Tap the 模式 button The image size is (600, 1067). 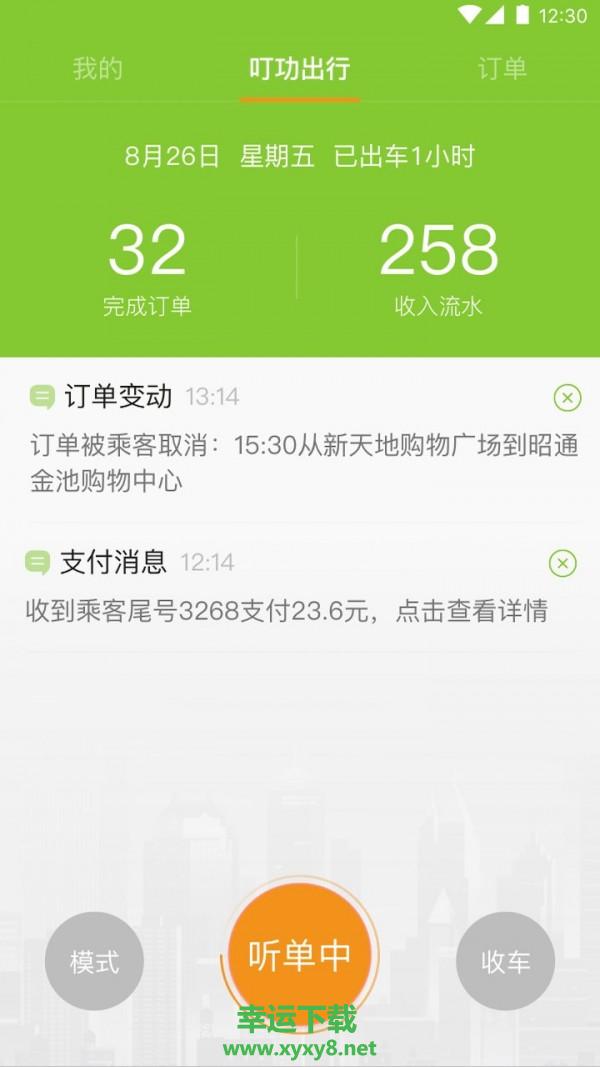(94, 962)
